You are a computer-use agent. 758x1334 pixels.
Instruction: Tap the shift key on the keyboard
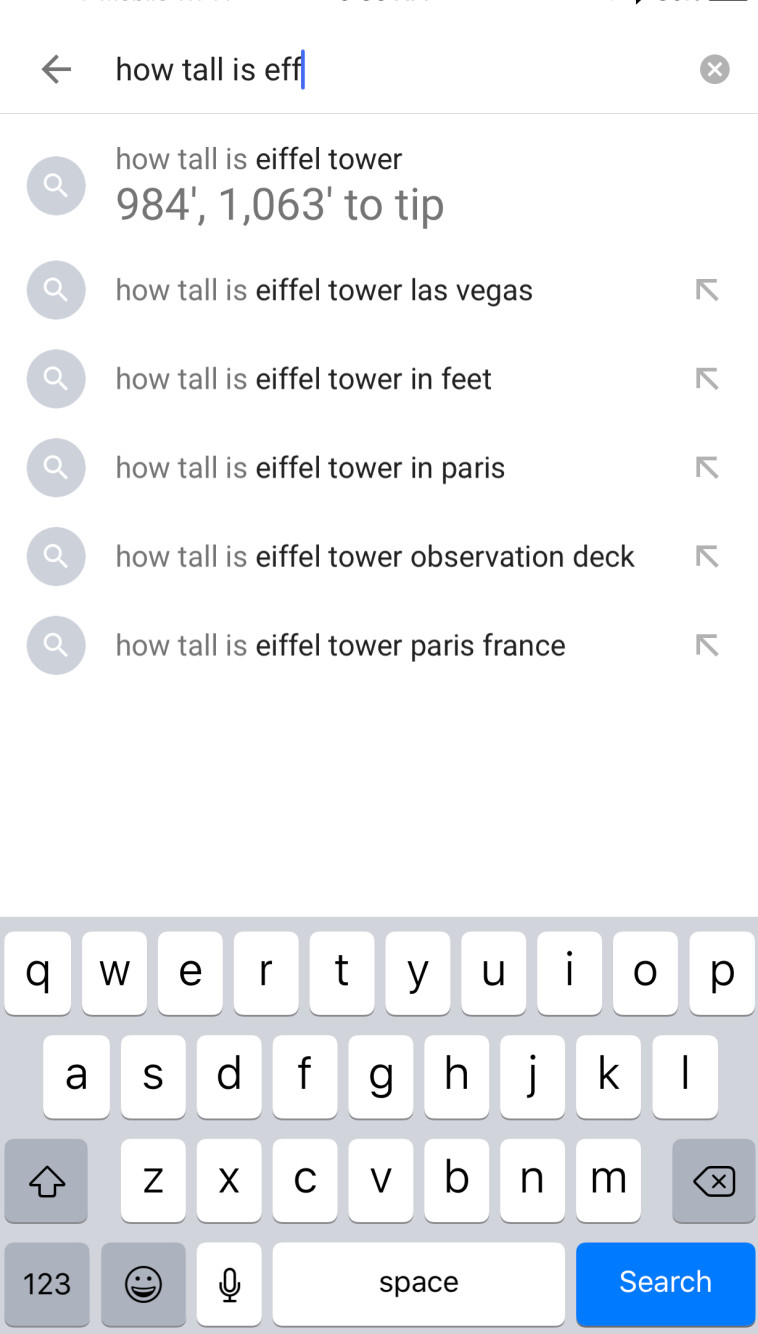[46, 1181]
